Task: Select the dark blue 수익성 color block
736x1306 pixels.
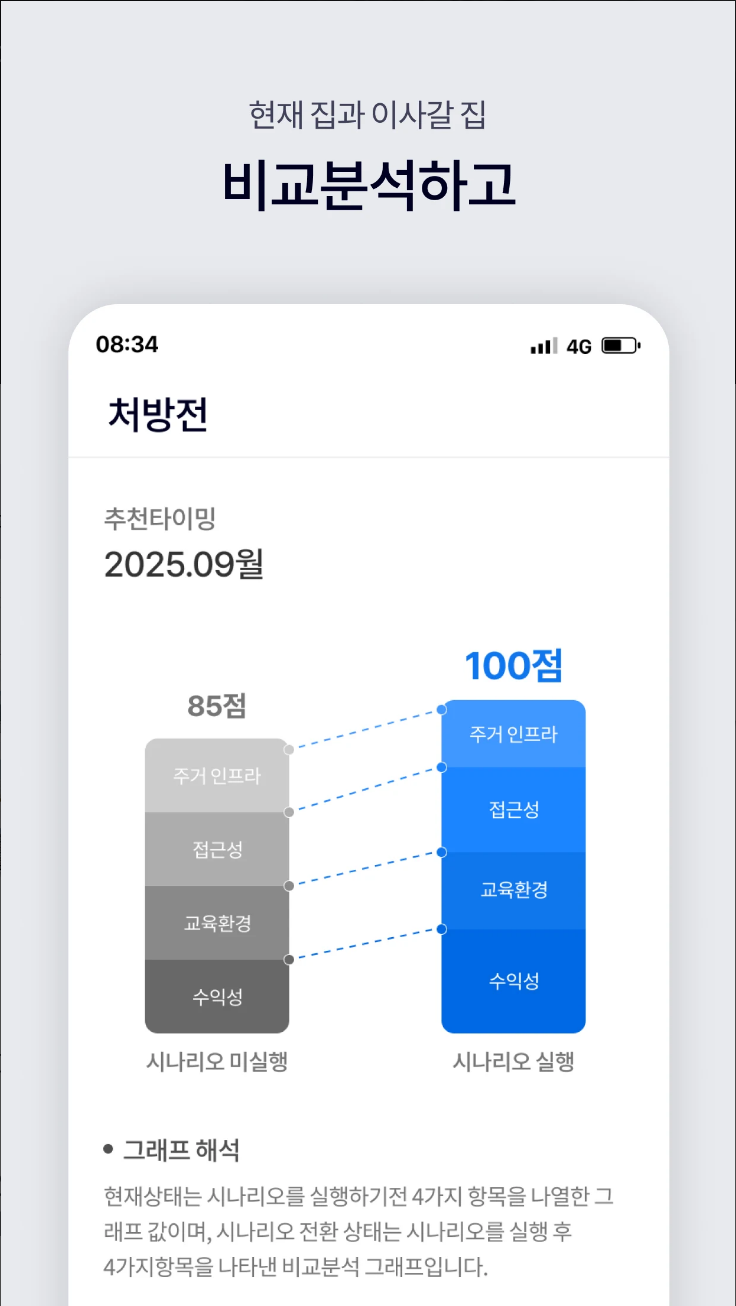Action: pyautogui.click(x=513, y=981)
